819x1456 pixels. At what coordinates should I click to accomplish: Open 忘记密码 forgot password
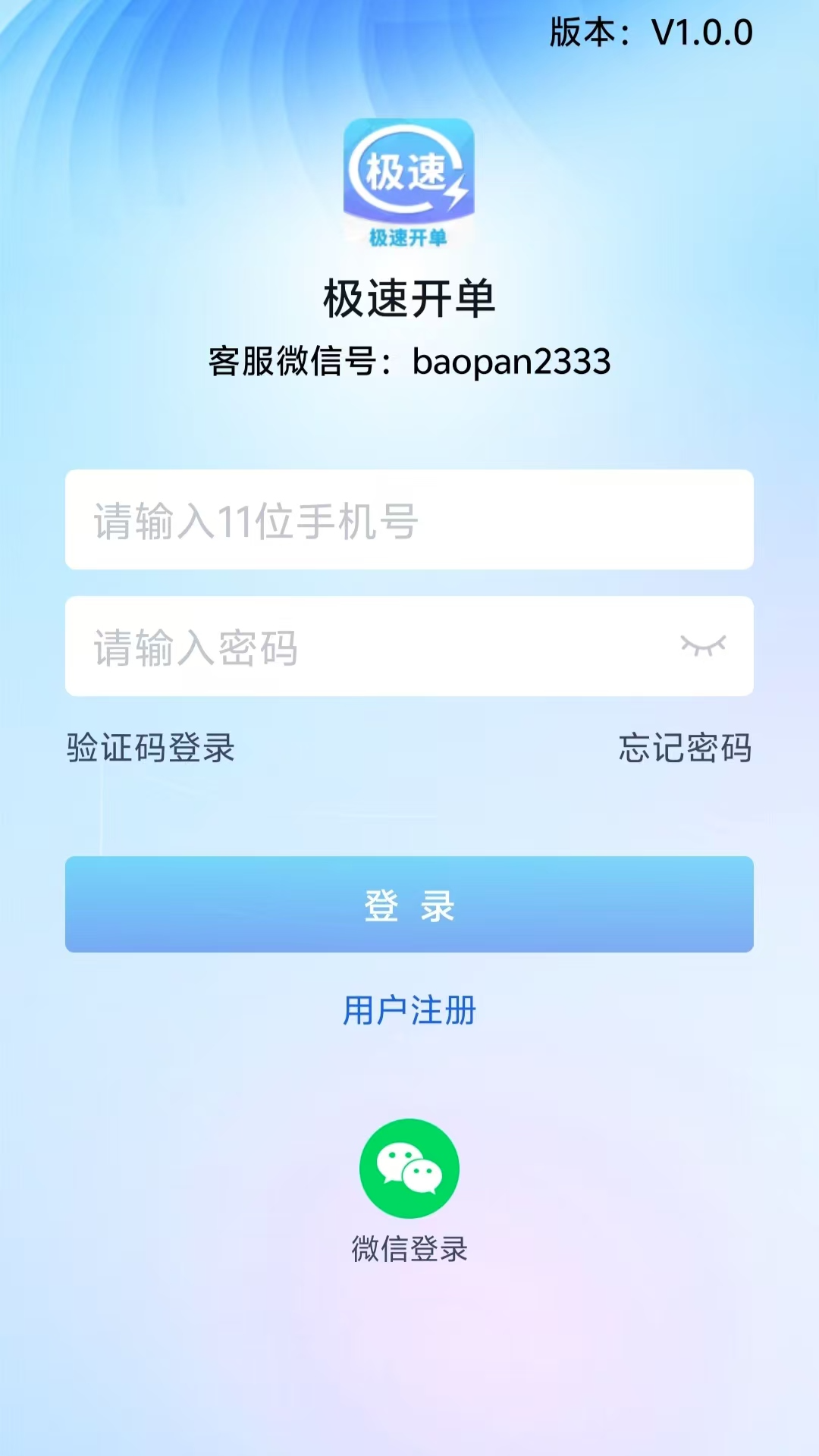pos(685,748)
